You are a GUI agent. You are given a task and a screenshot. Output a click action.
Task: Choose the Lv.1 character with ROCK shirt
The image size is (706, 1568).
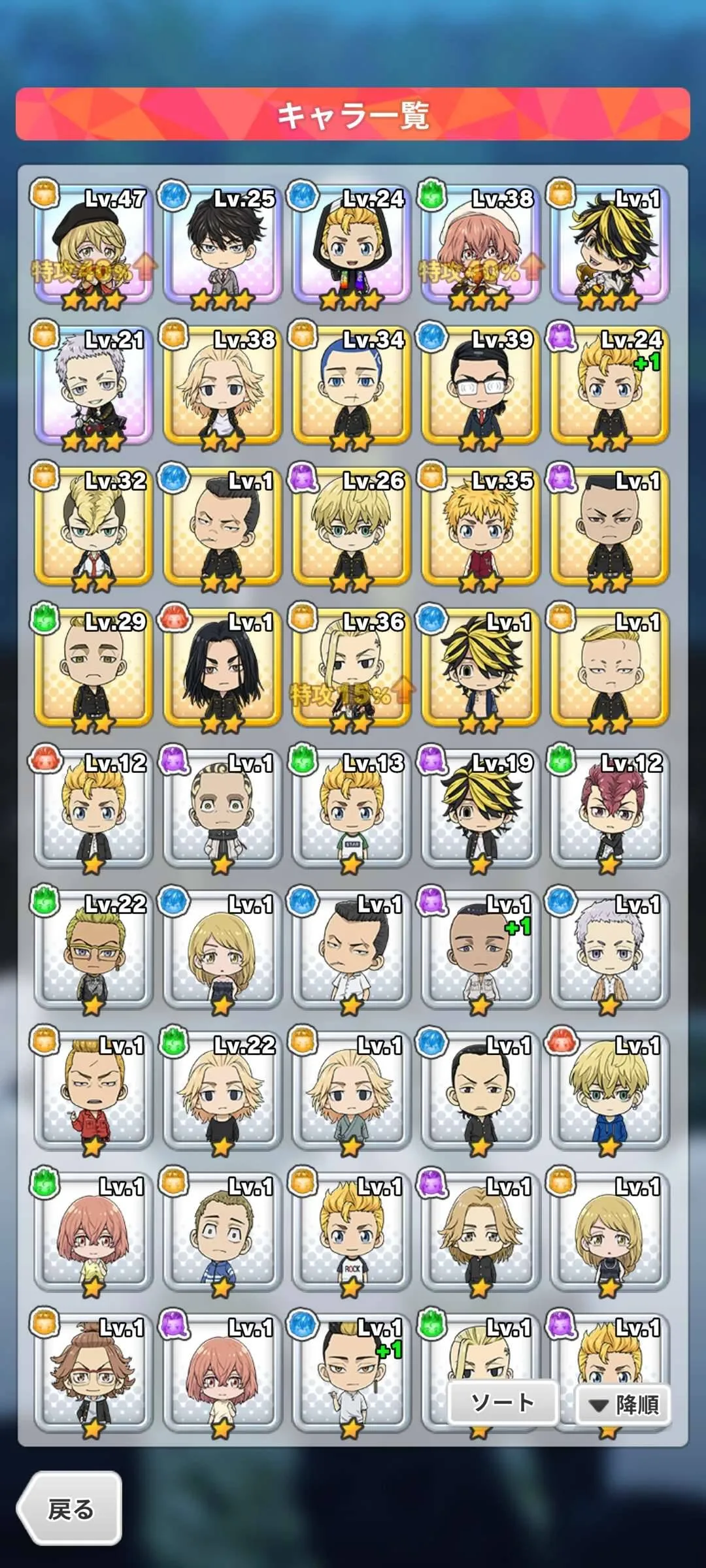point(351,1232)
